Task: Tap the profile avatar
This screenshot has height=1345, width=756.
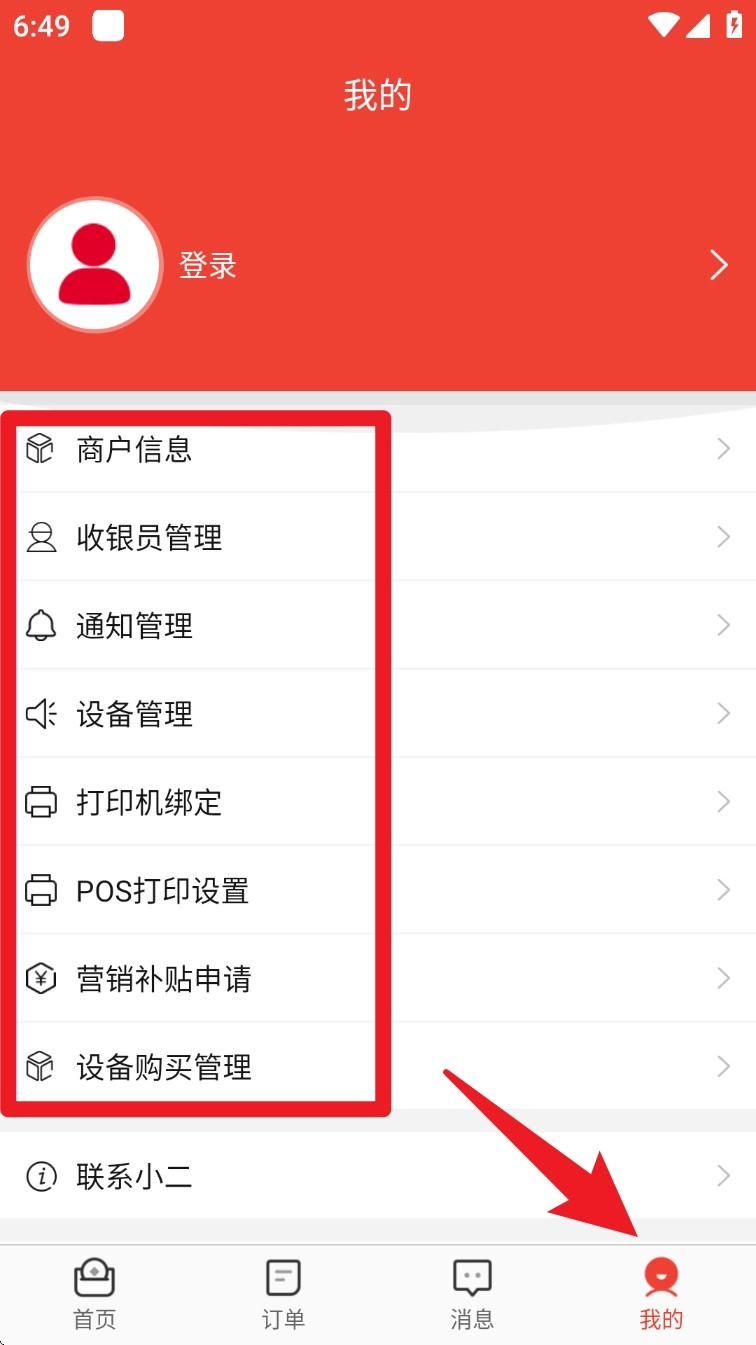Action: (x=95, y=265)
